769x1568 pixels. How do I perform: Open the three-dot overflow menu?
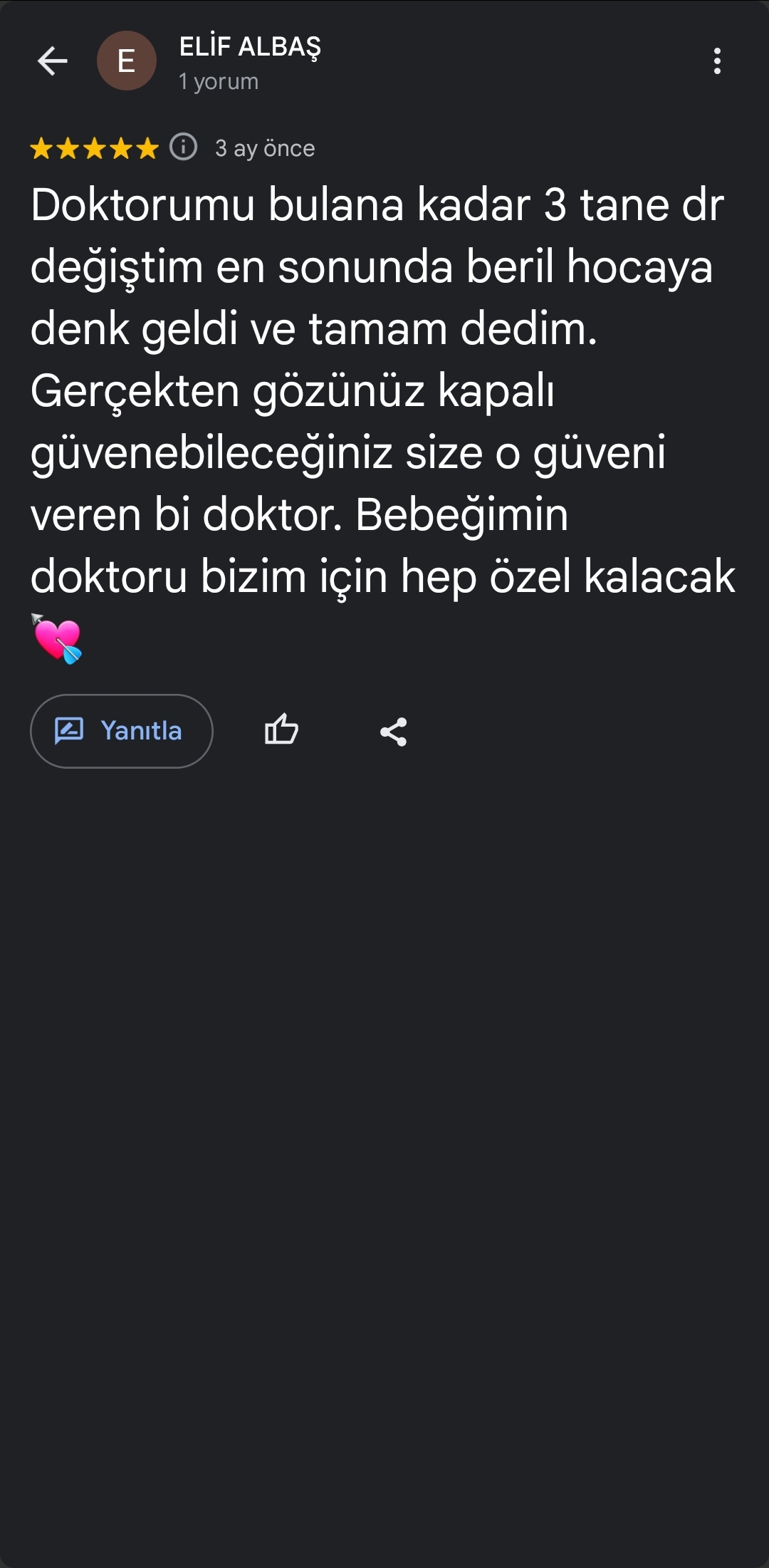(x=717, y=61)
